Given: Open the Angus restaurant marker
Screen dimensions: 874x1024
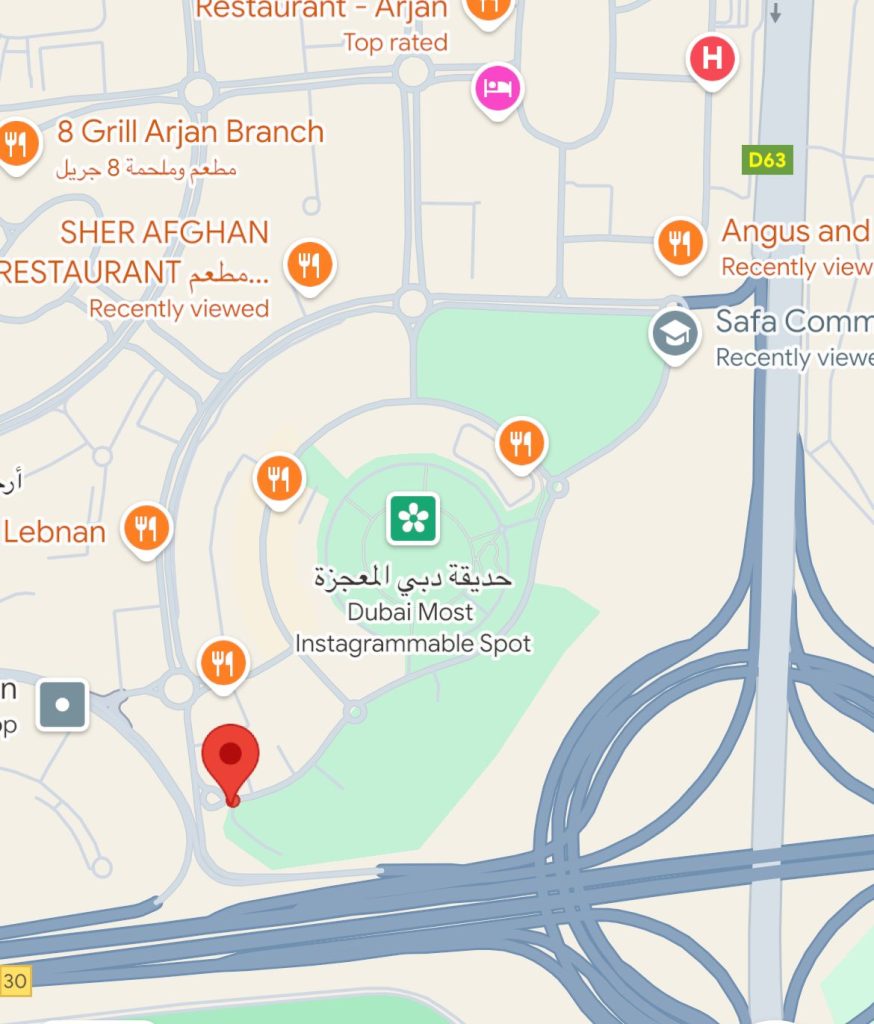Looking at the screenshot, I should [x=680, y=242].
